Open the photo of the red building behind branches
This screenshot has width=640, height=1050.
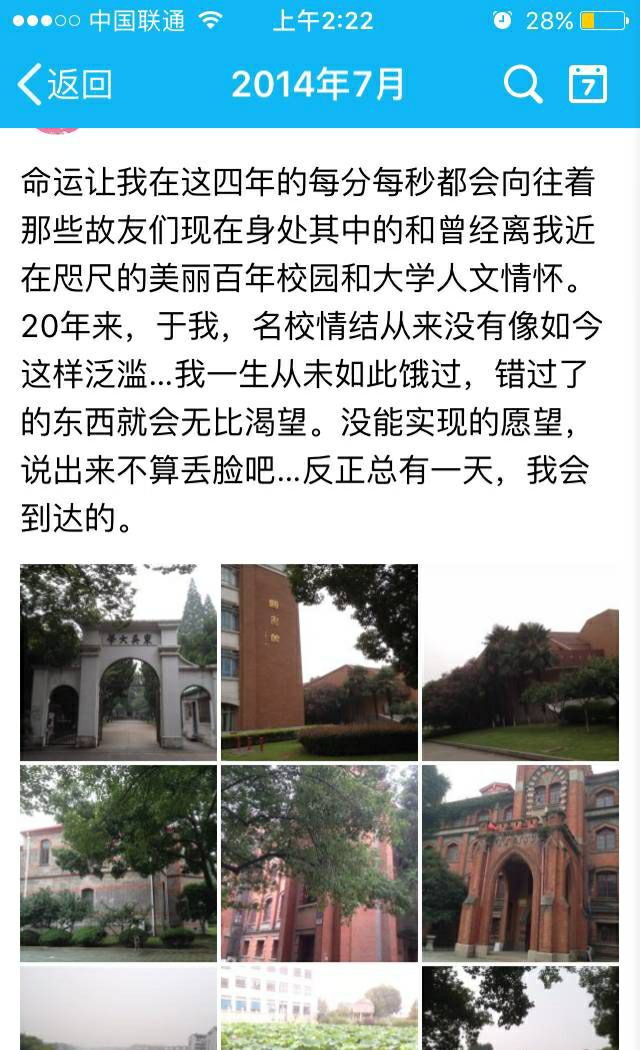pyautogui.click(x=319, y=863)
